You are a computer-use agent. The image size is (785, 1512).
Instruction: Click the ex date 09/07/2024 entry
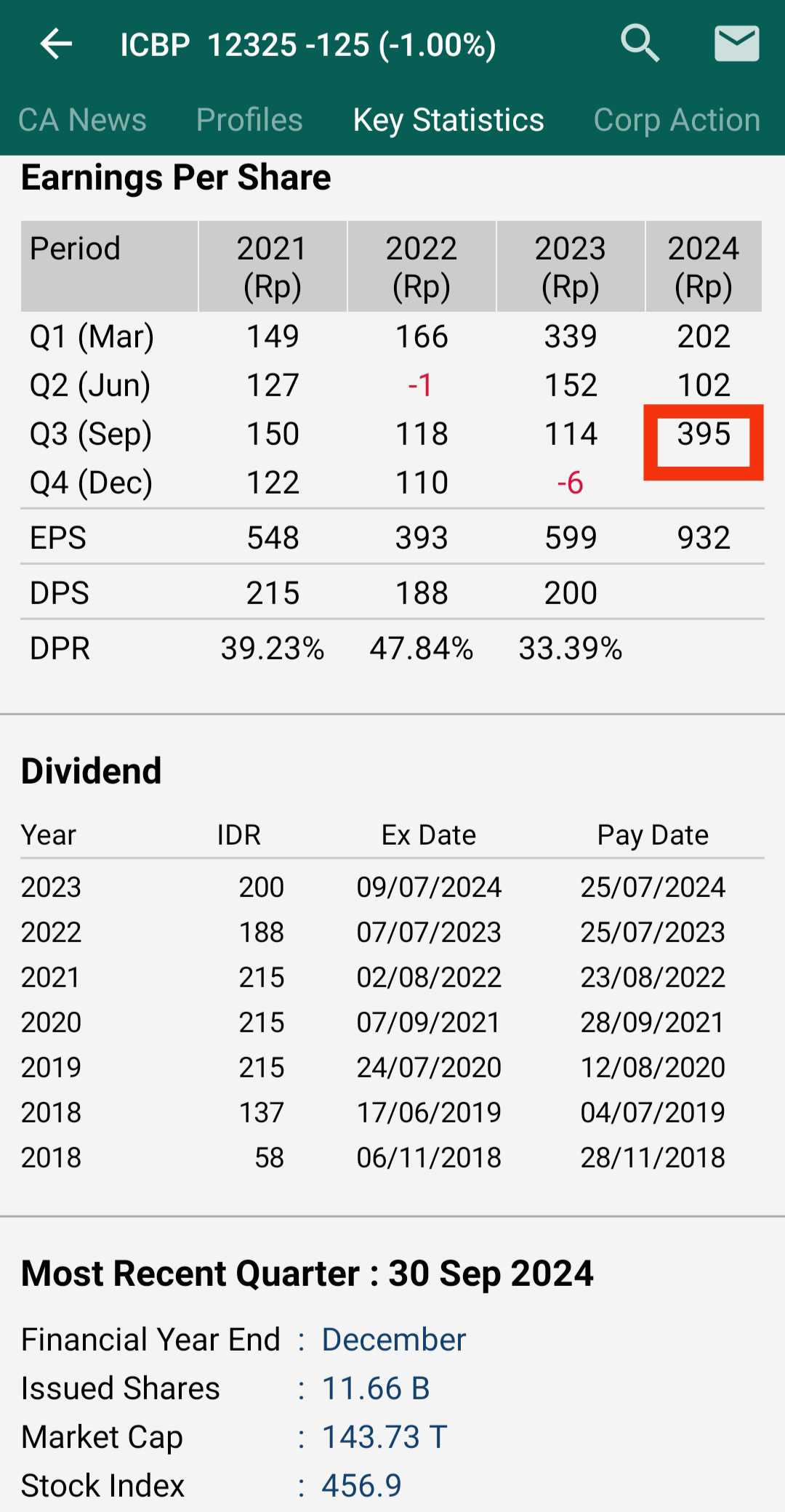(430, 886)
